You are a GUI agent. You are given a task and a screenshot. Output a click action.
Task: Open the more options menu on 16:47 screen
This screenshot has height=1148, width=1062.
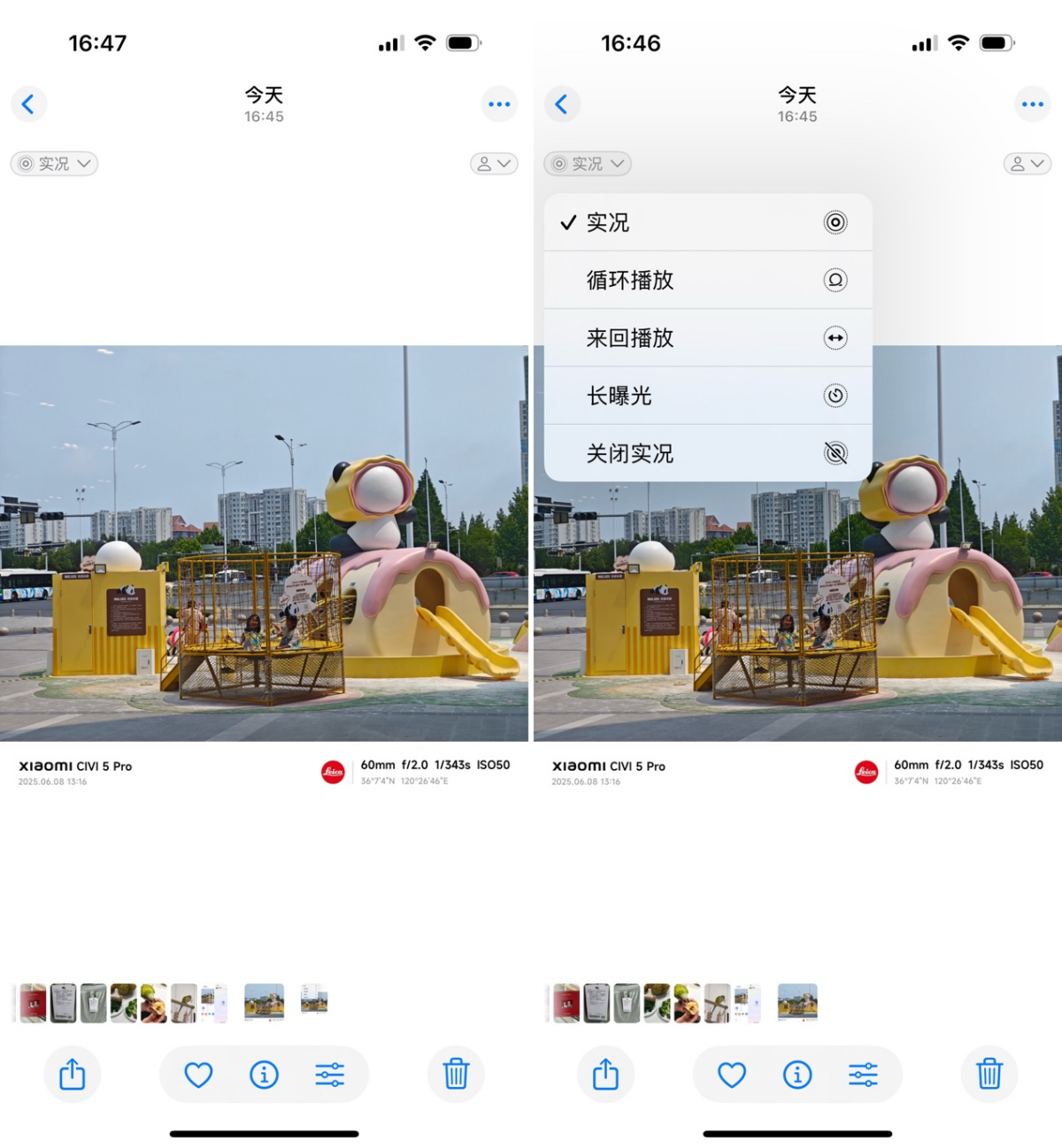click(499, 104)
